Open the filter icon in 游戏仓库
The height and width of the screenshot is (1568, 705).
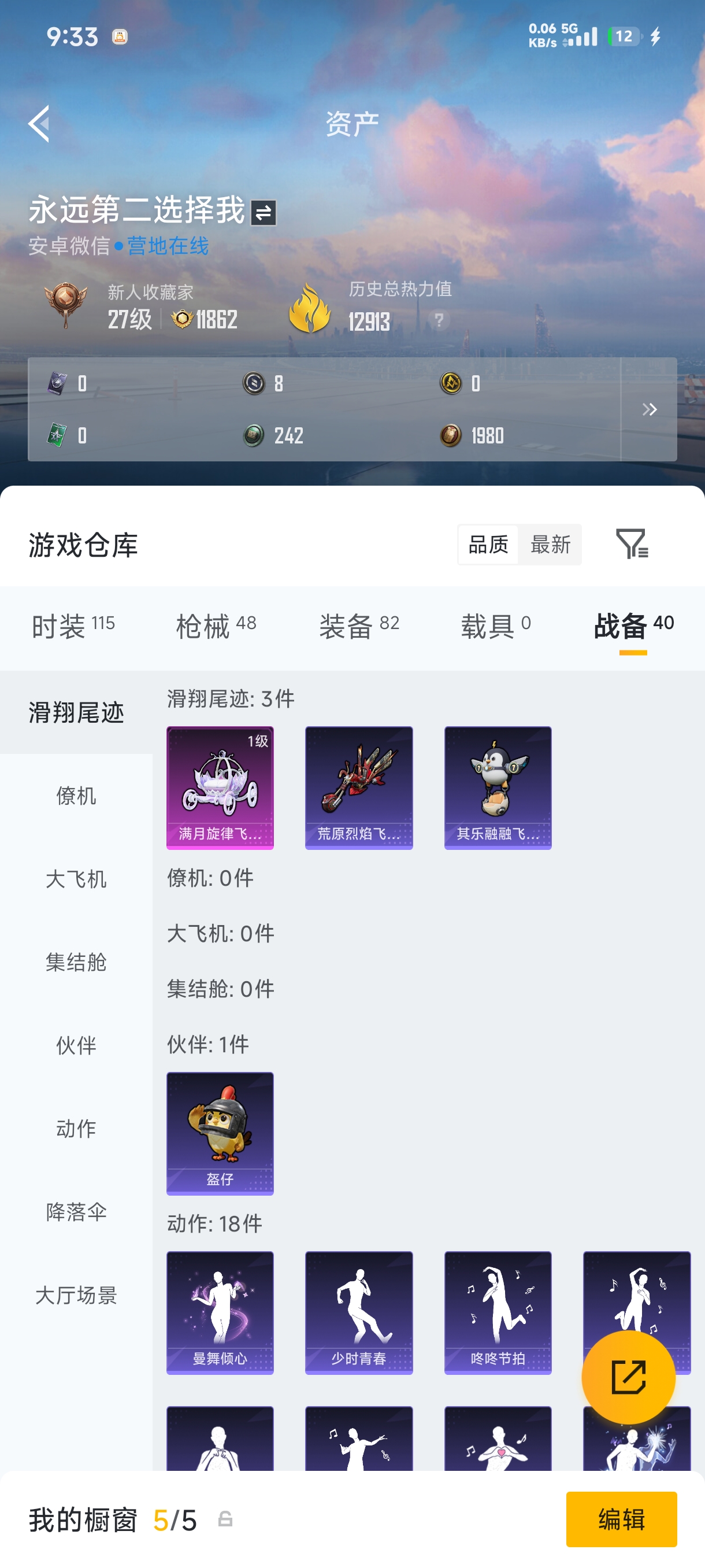(632, 543)
